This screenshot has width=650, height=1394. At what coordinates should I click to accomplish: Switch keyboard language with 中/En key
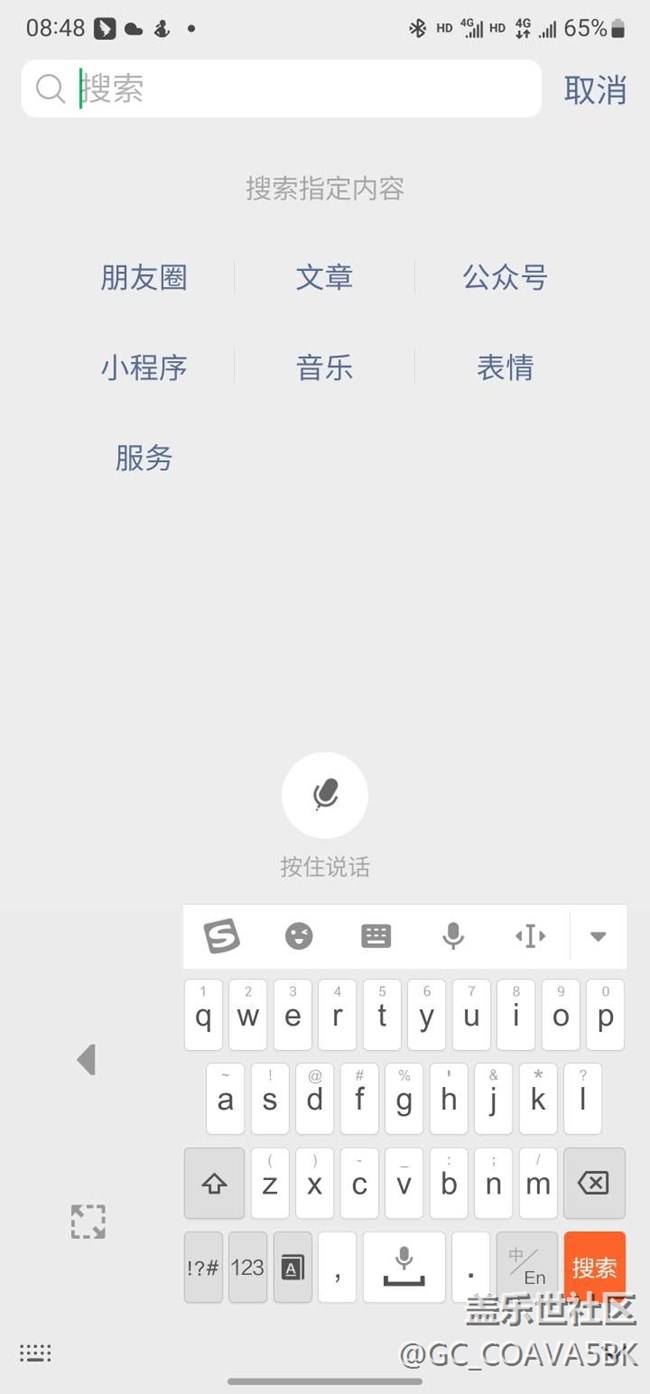pyautogui.click(x=527, y=1268)
